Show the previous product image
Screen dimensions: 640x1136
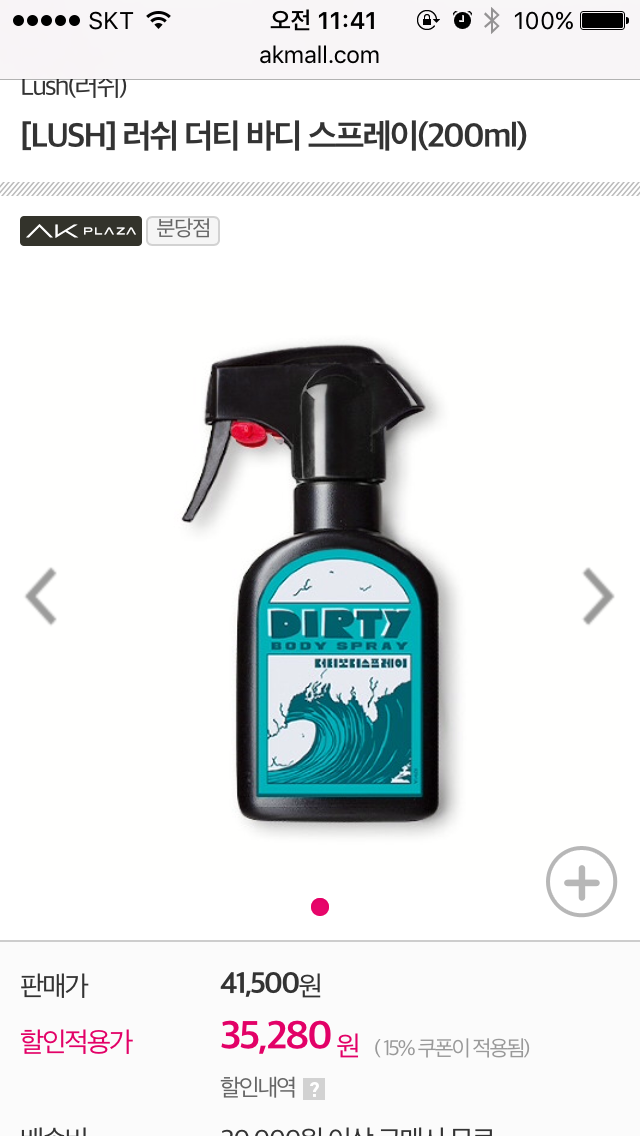point(41,596)
